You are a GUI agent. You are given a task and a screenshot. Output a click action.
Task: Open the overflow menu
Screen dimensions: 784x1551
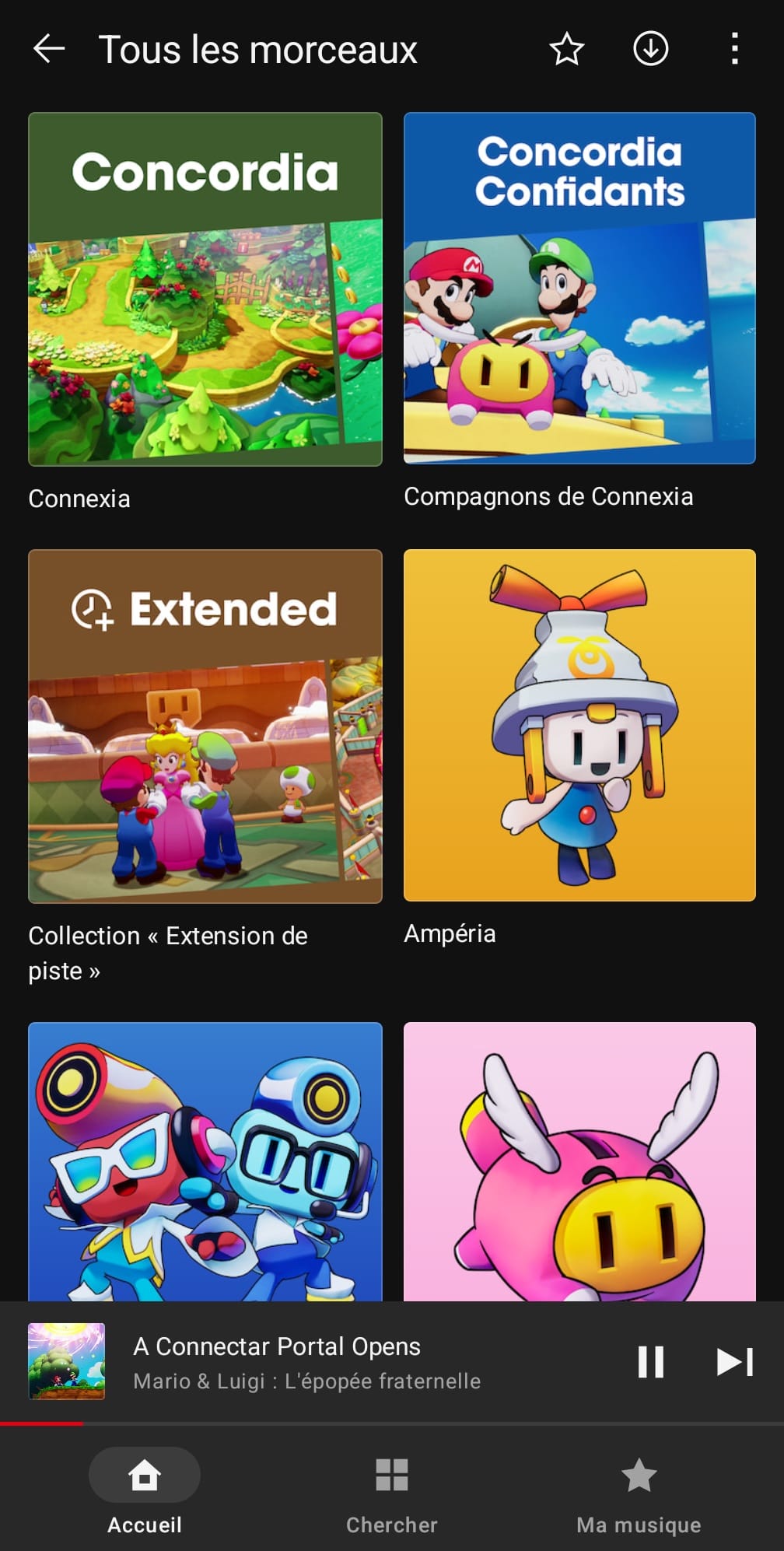[734, 49]
